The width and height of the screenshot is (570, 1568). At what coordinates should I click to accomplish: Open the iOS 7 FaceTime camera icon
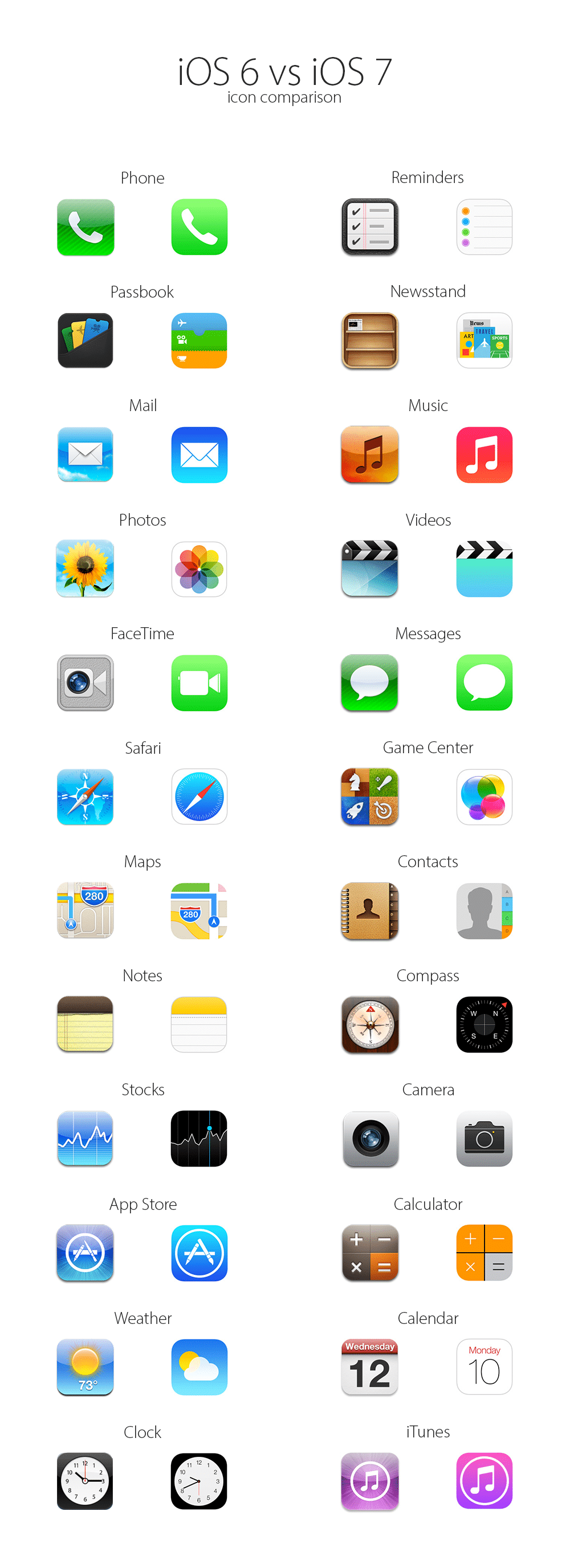coord(199,683)
